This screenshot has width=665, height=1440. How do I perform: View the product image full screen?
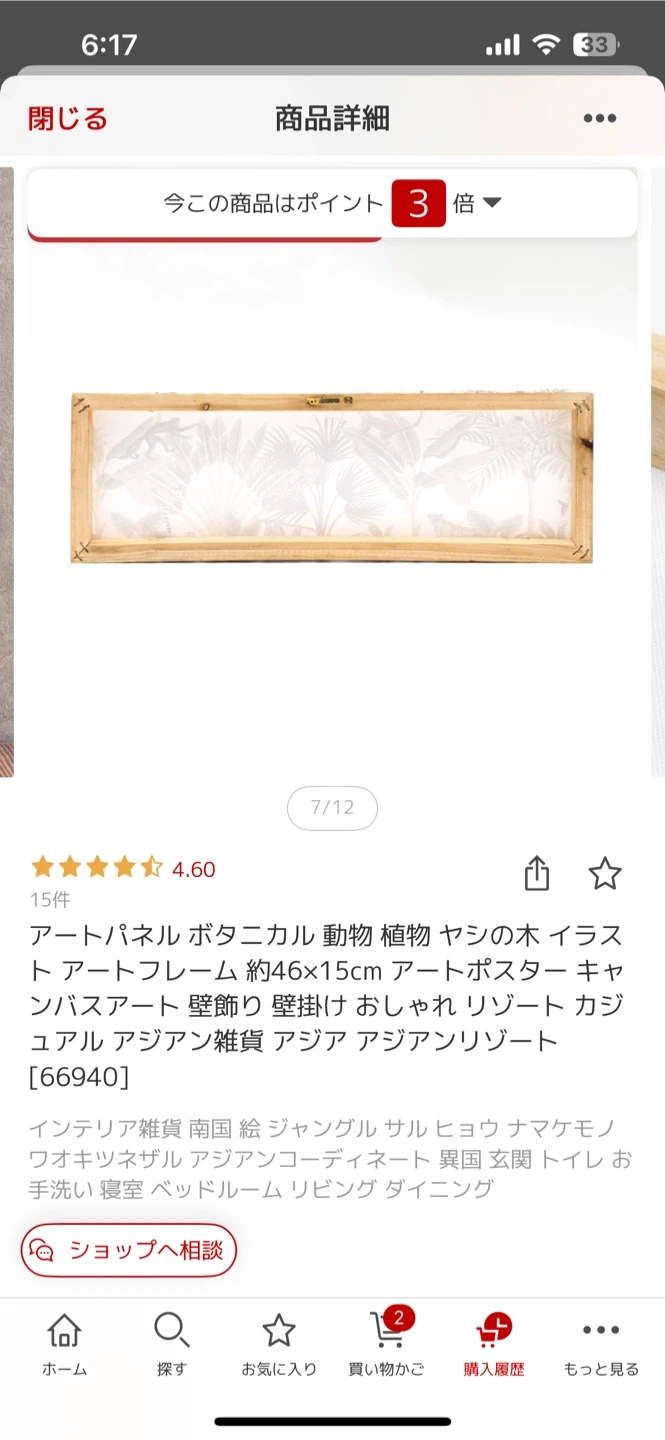tap(332, 478)
